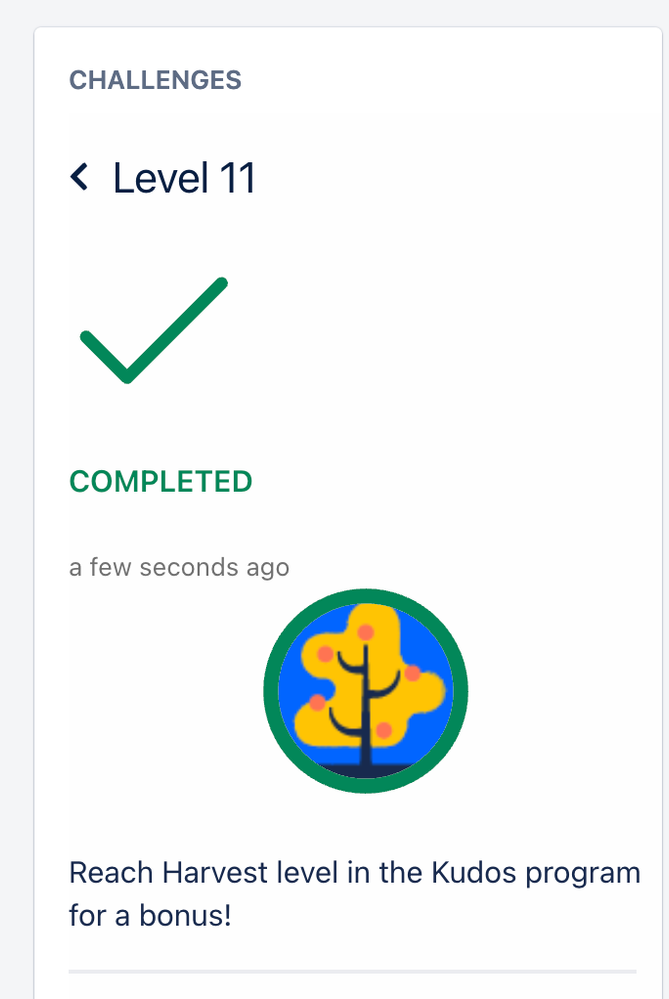Viewport: 669px width, 999px height.
Task: Go back from Level 11 challenge
Action: (80, 178)
